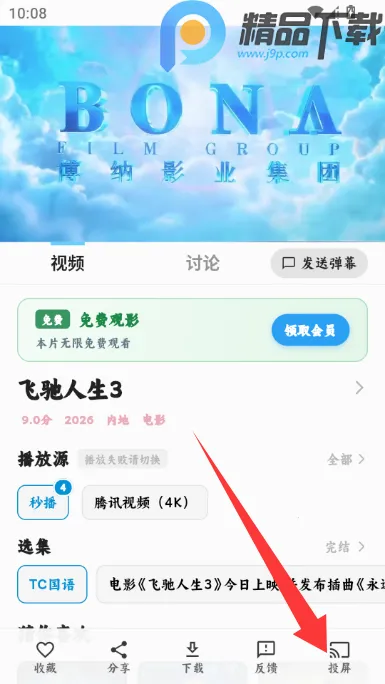Tap the 发送弹幕 button
Image resolution: width=385 pixels, height=684 pixels.
click(x=319, y=263)
